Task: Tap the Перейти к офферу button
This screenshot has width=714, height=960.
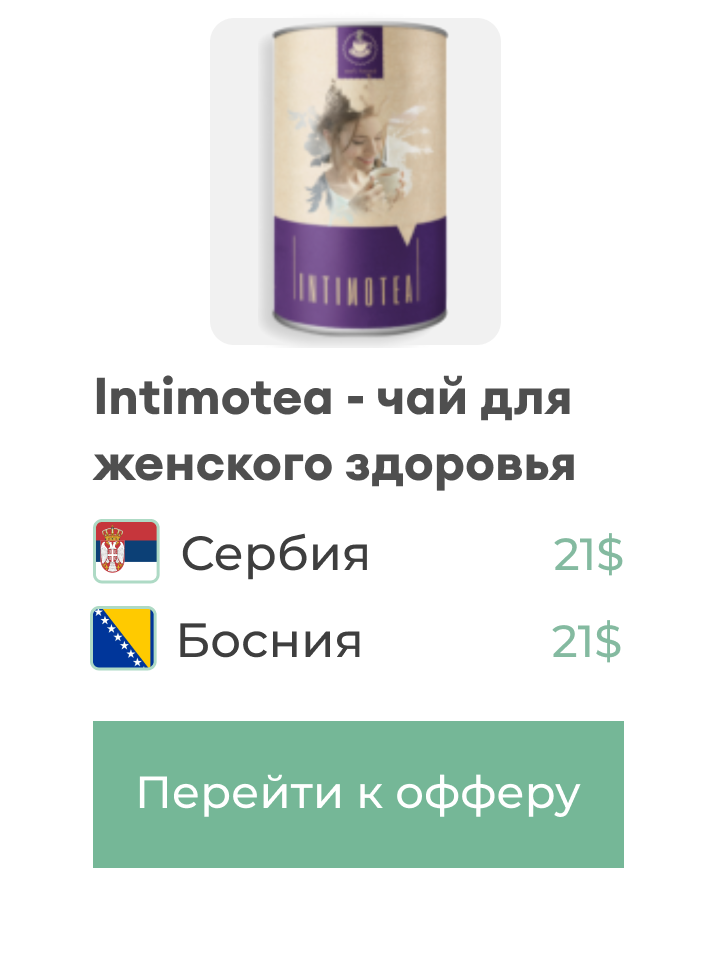Action: click(x=358, y=794)
